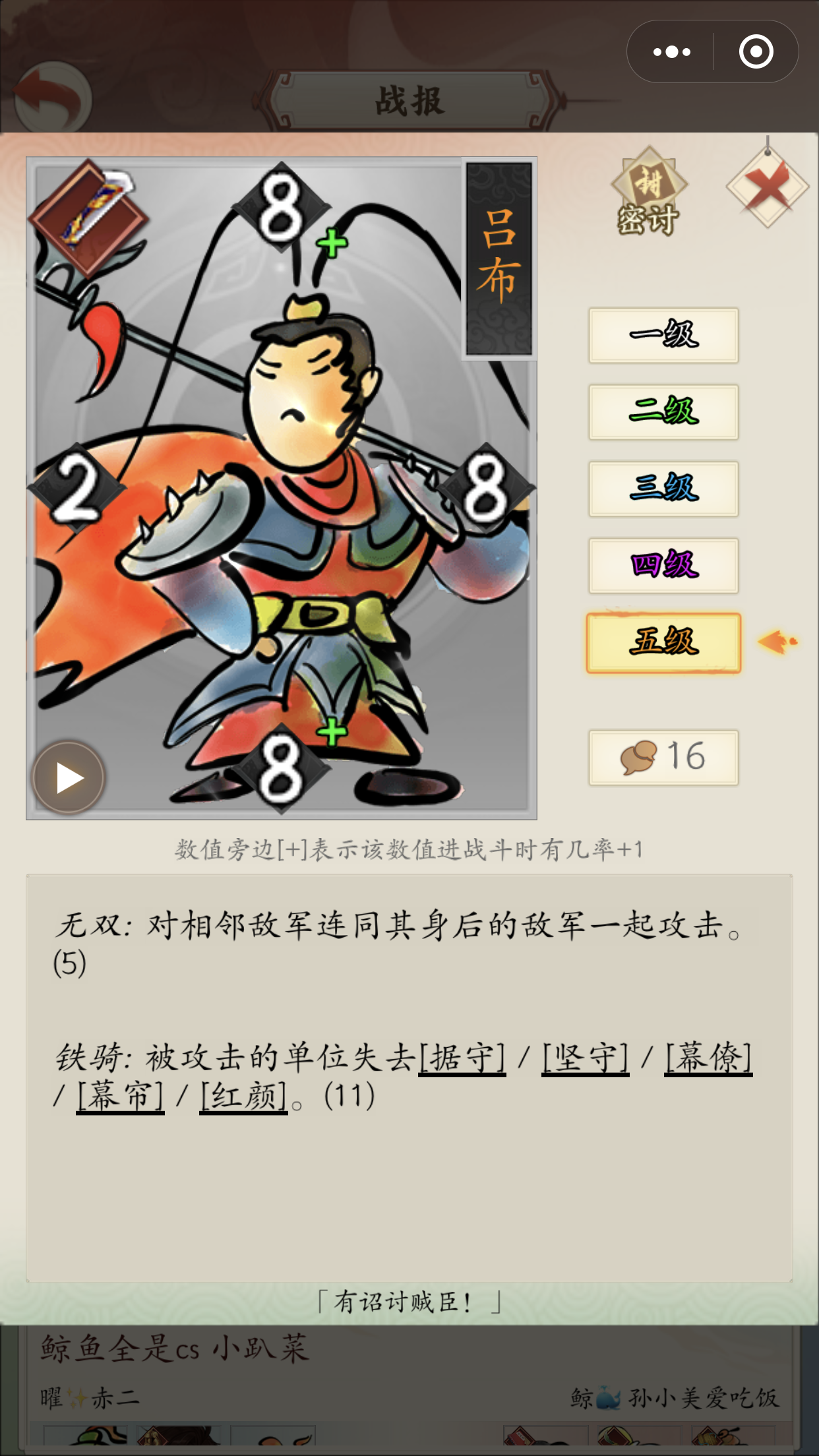Play the card animation
819x1456 pixels.
69,777
